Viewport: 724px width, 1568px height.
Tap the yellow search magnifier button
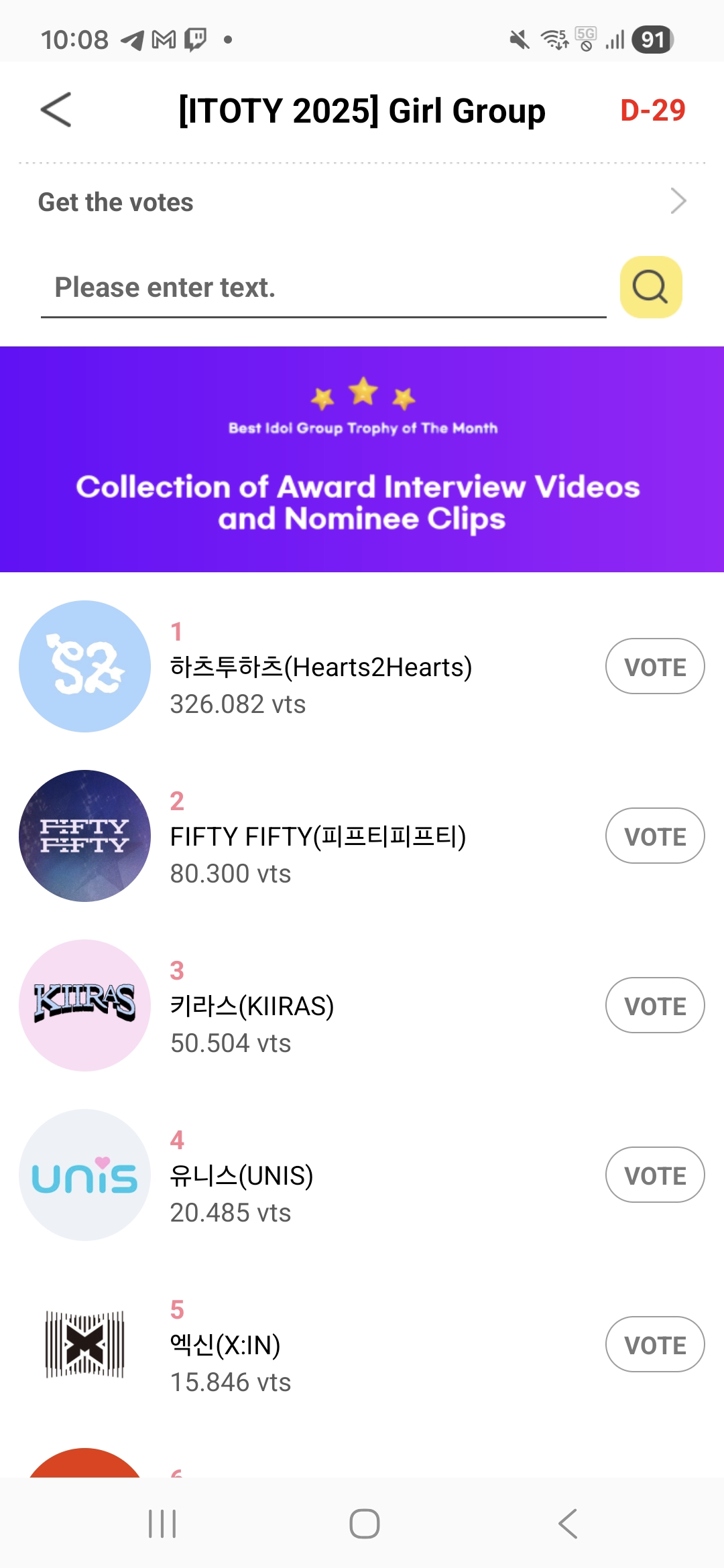click(x=650, y=287)
